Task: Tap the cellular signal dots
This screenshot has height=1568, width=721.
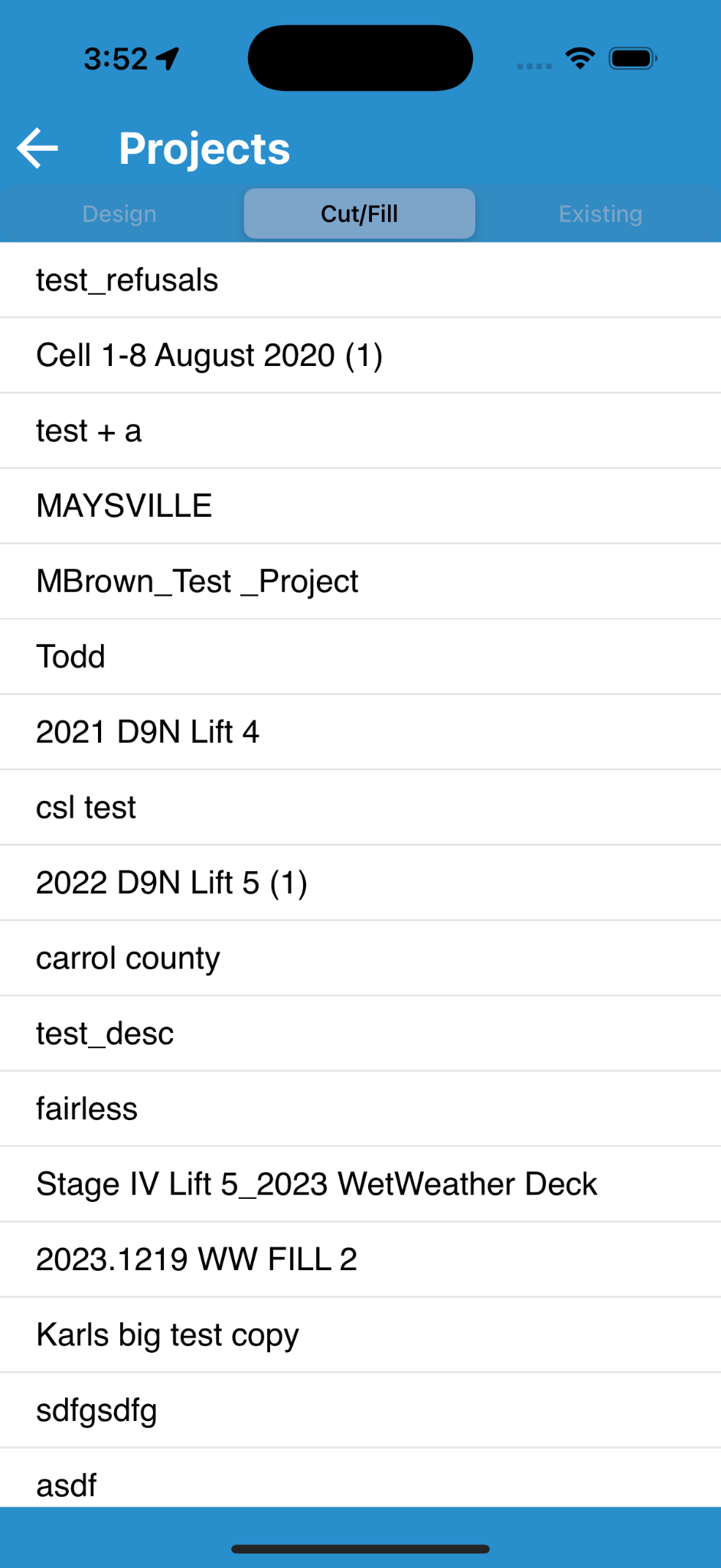Action: (534, 65)
